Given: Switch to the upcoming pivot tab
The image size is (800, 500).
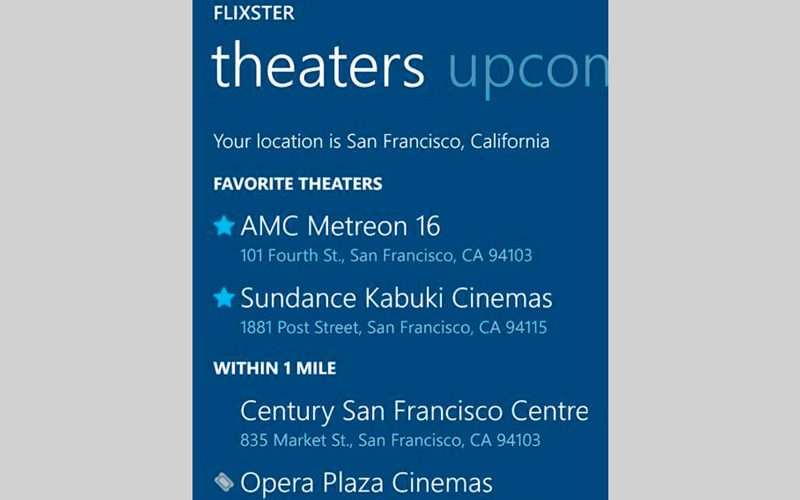Looking at the screenshot, I should [527, 70].
